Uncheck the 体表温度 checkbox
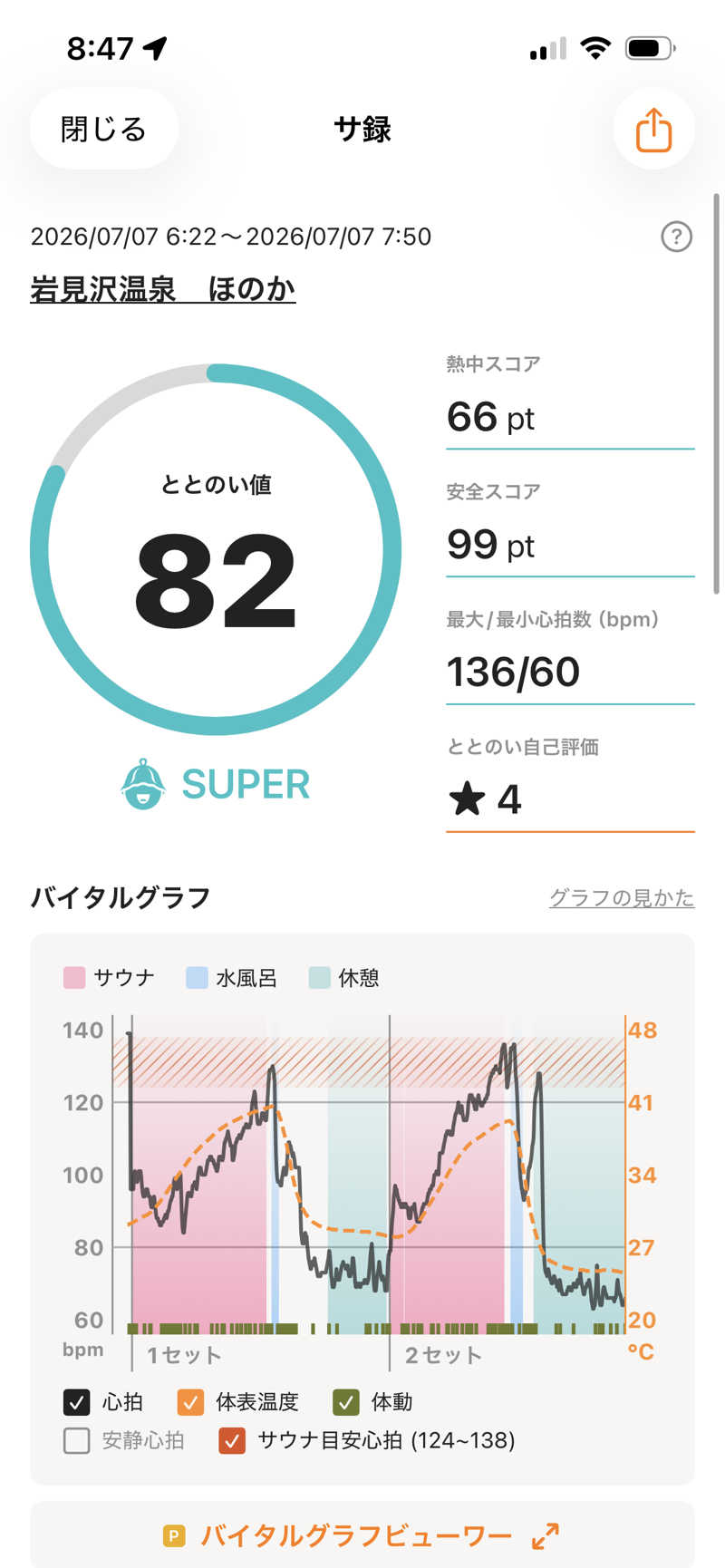Screen dimensions: 725x1568 tap(190, 1402)
